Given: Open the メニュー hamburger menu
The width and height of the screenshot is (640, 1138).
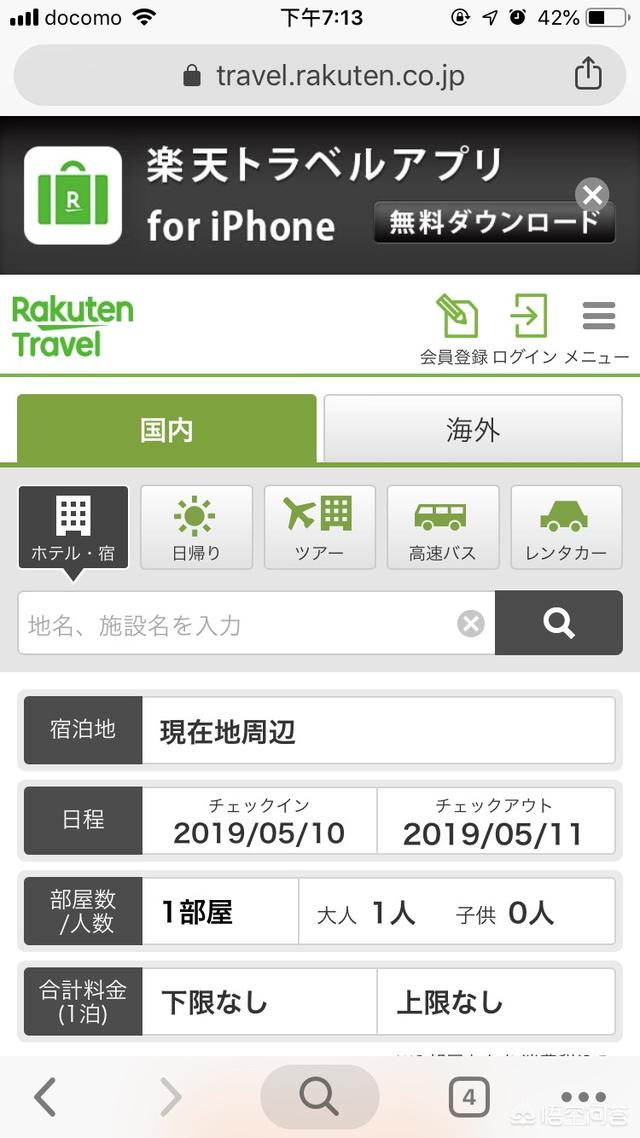Looking at the screenshot, I should (598, 330).
